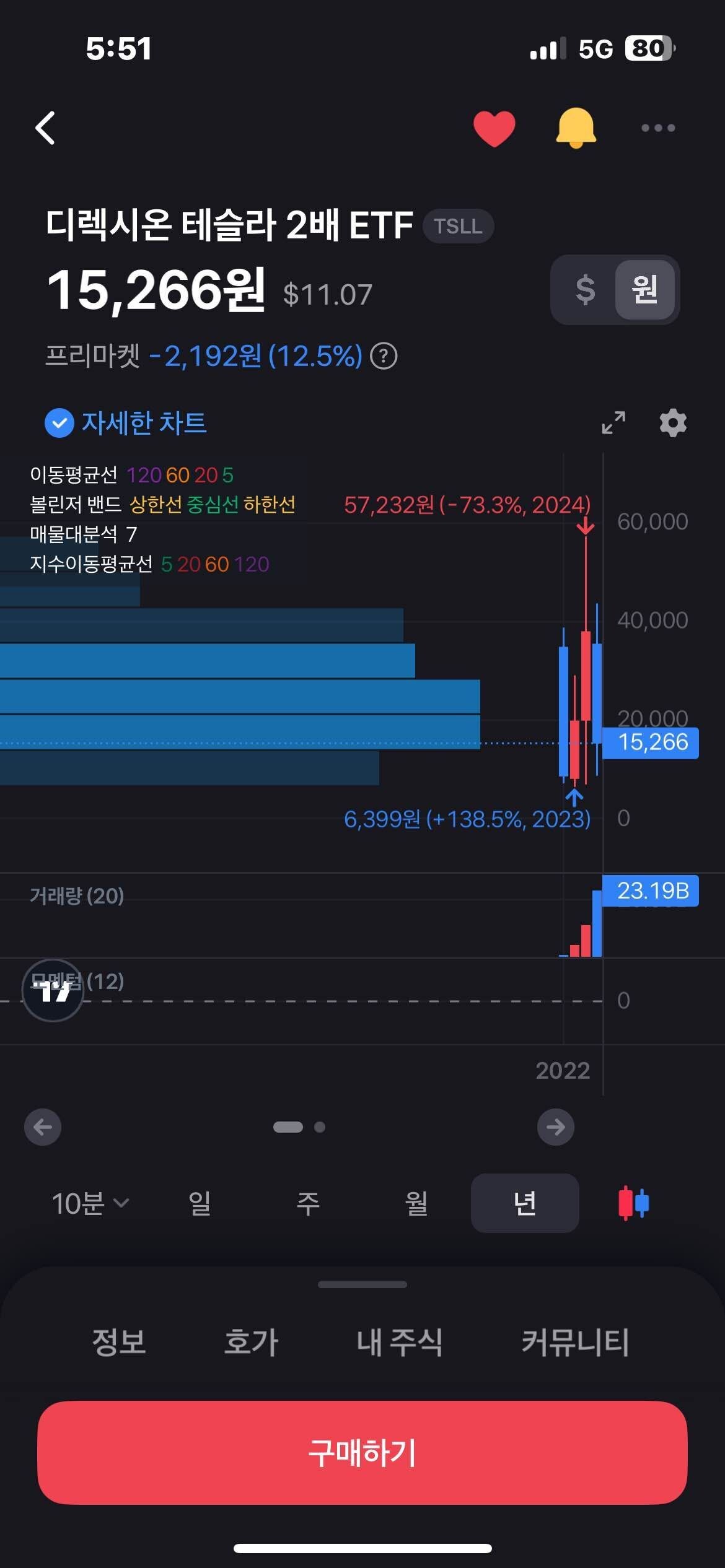Navigate chart left with the left arrow

click(43, 1127)
